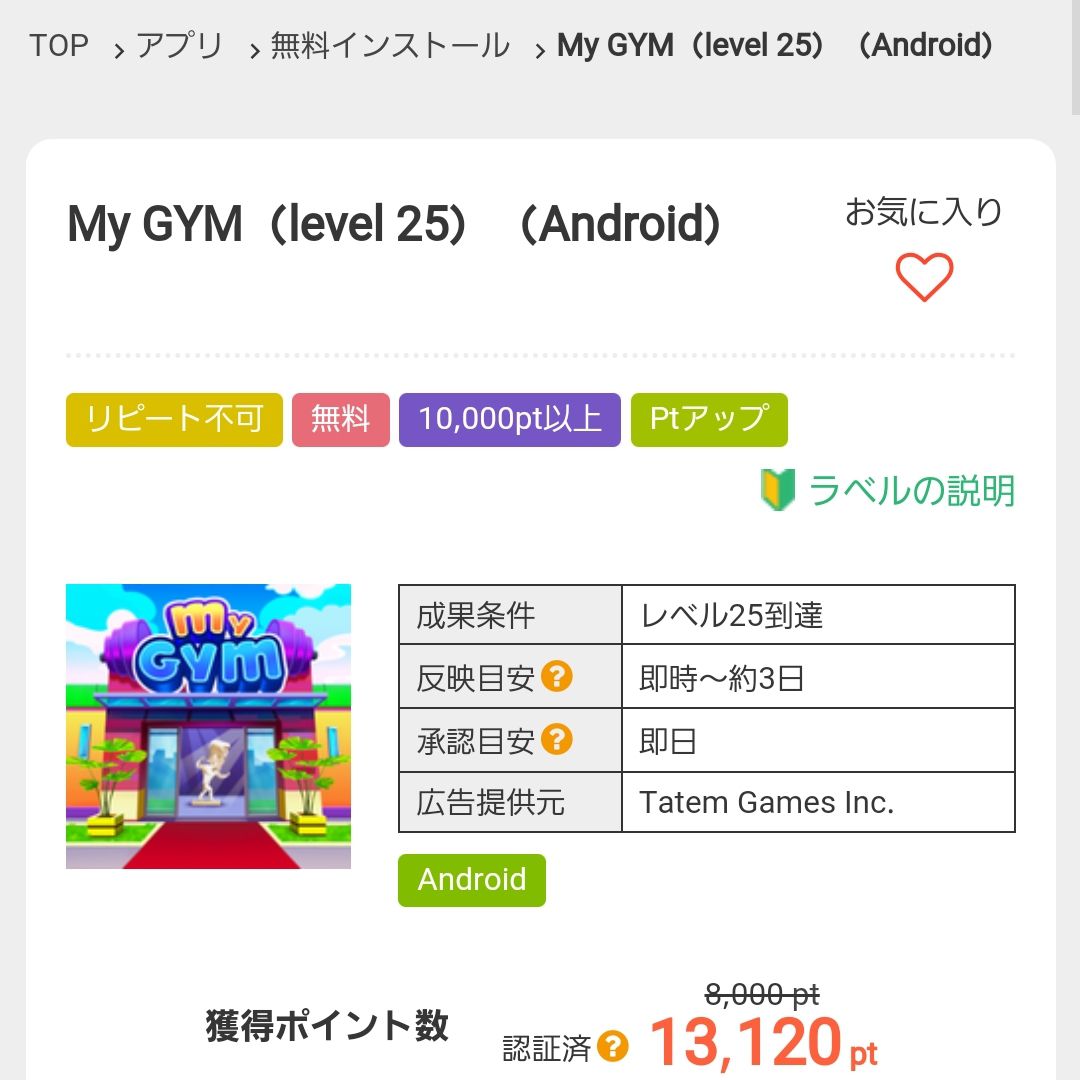Open the ラベルの説明 link
Viewport: 1080px width, 1080px height.
pos(910,491)
